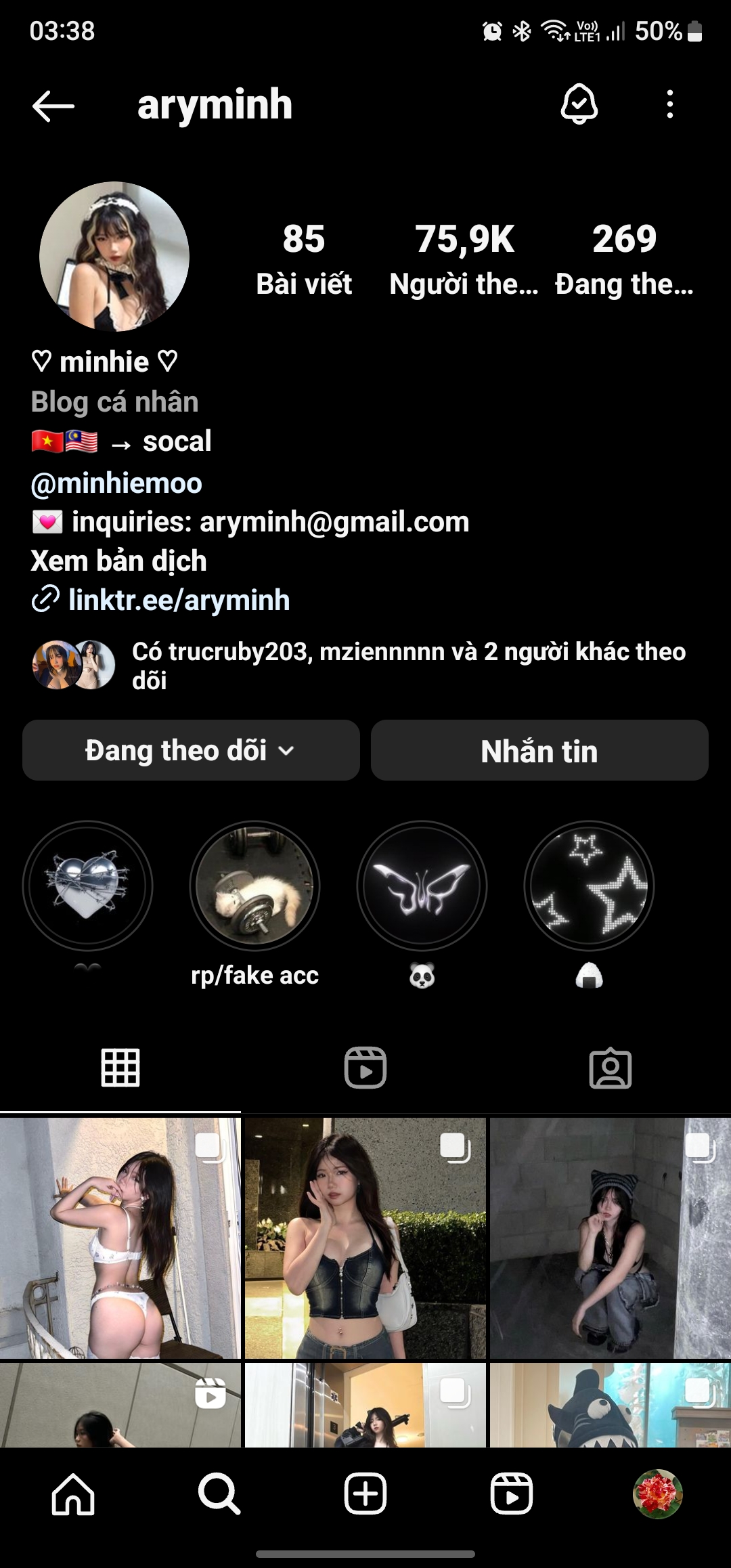Open the rp/fake acc story highlight
The height and width of the screenshot is (1568, 731).
pos(254,886)
